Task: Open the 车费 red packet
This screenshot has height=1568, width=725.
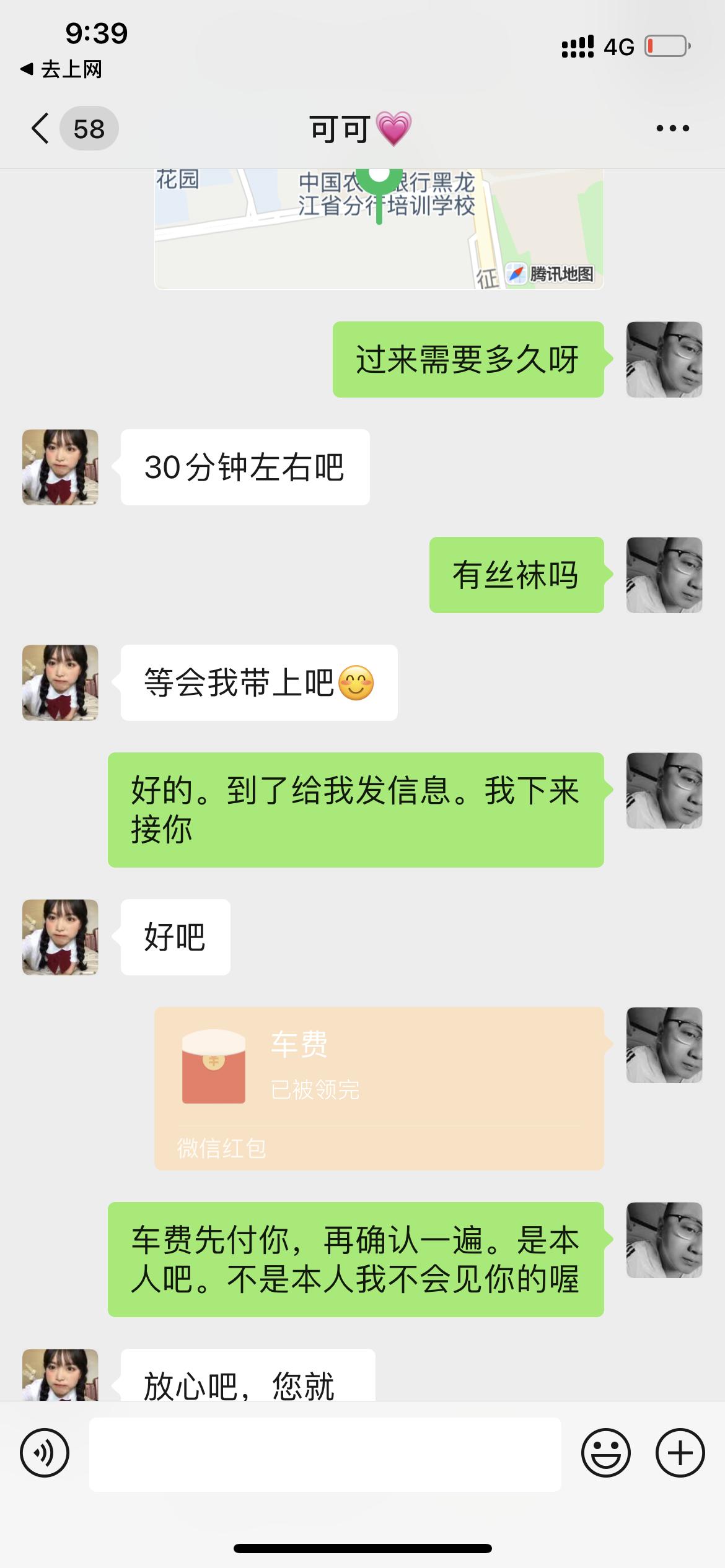Action: (x=379, y=1088)
